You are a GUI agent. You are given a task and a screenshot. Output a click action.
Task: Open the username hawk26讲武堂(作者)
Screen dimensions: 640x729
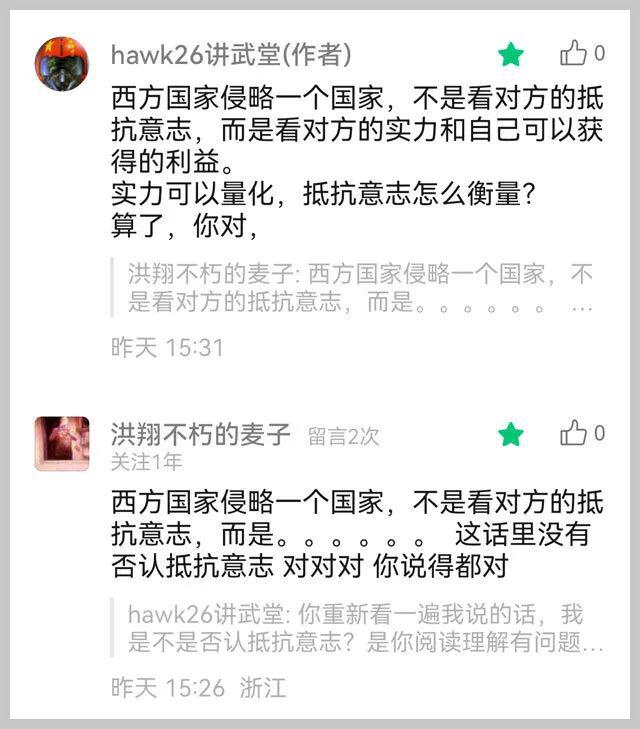(x=231, y=54)
